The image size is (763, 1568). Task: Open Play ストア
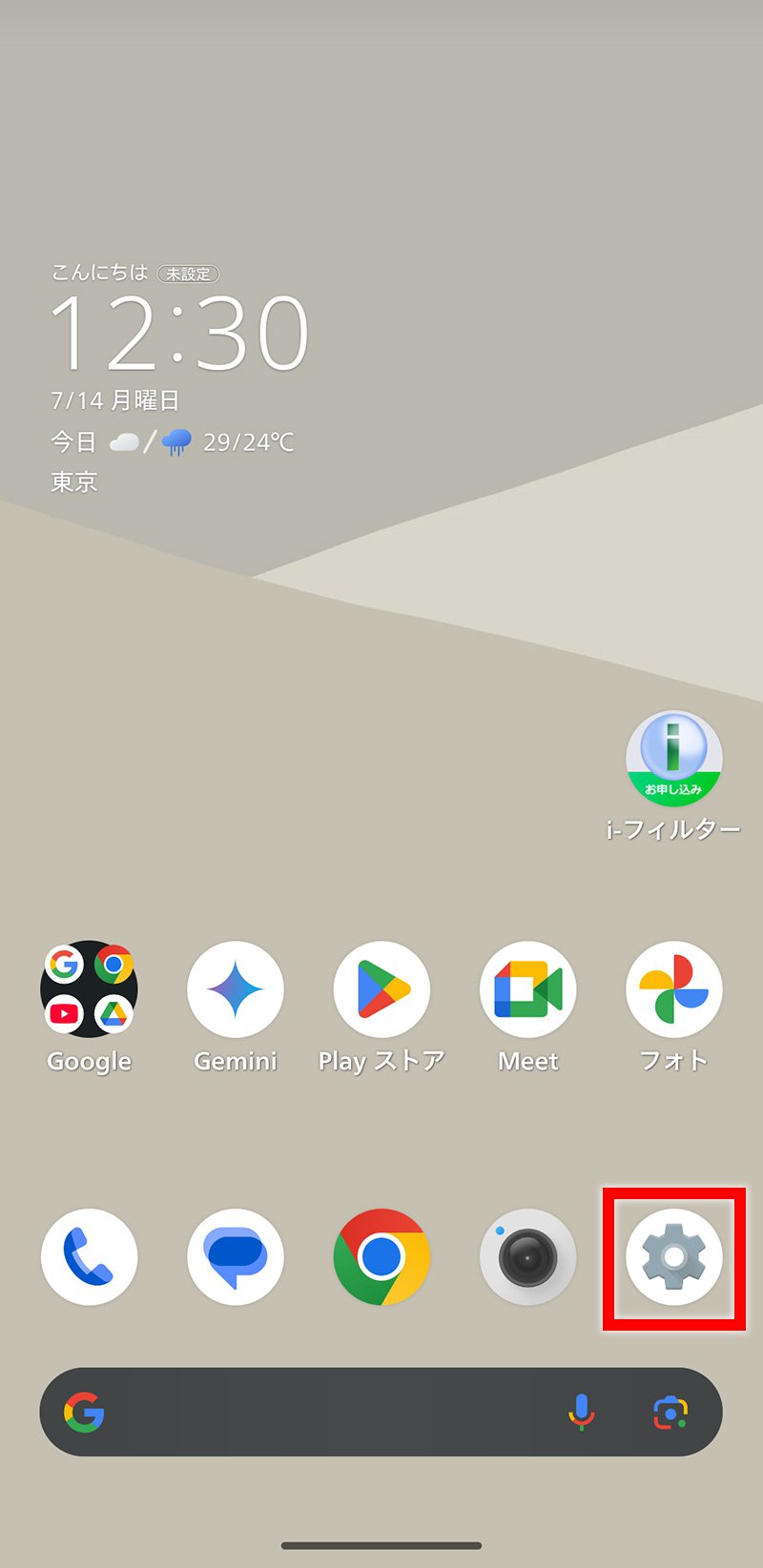point(381,989)
